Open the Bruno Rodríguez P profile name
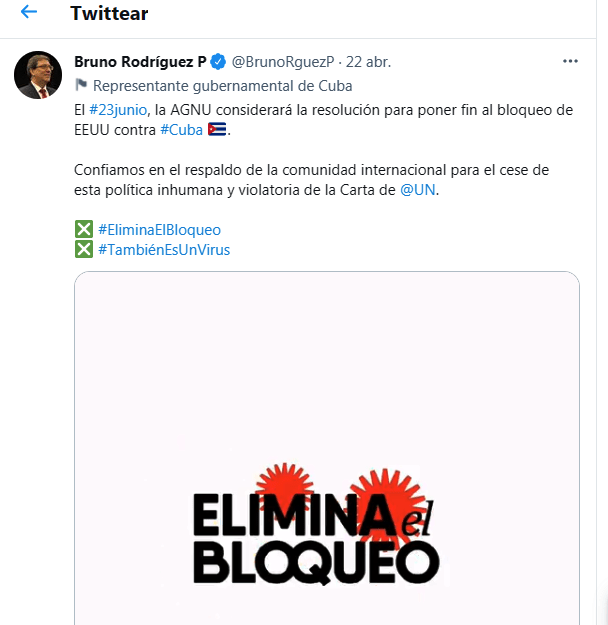 pyautogui.click(x=140, y=62)
